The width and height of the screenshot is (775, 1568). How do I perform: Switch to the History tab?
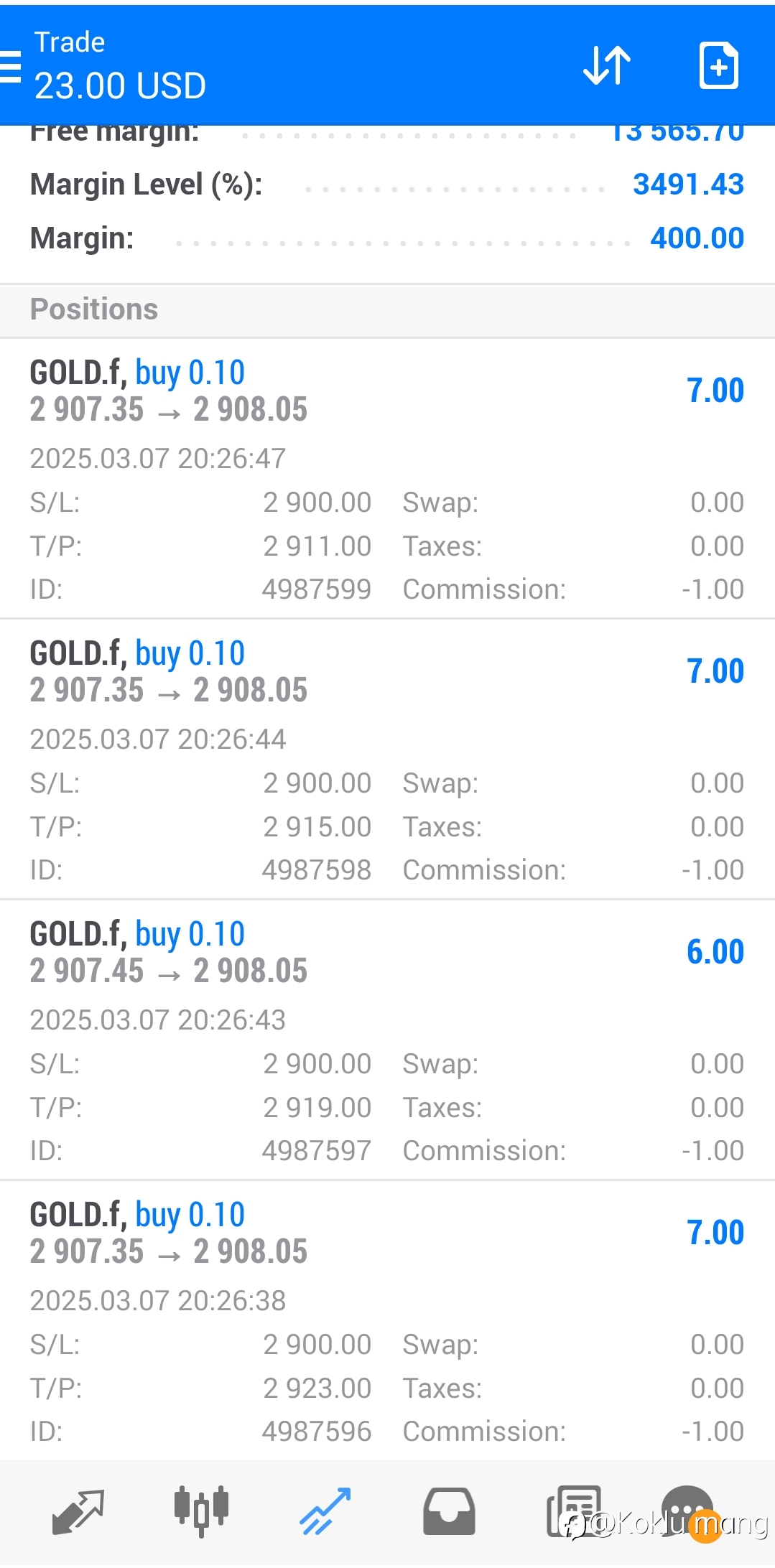click(449, 1511)
